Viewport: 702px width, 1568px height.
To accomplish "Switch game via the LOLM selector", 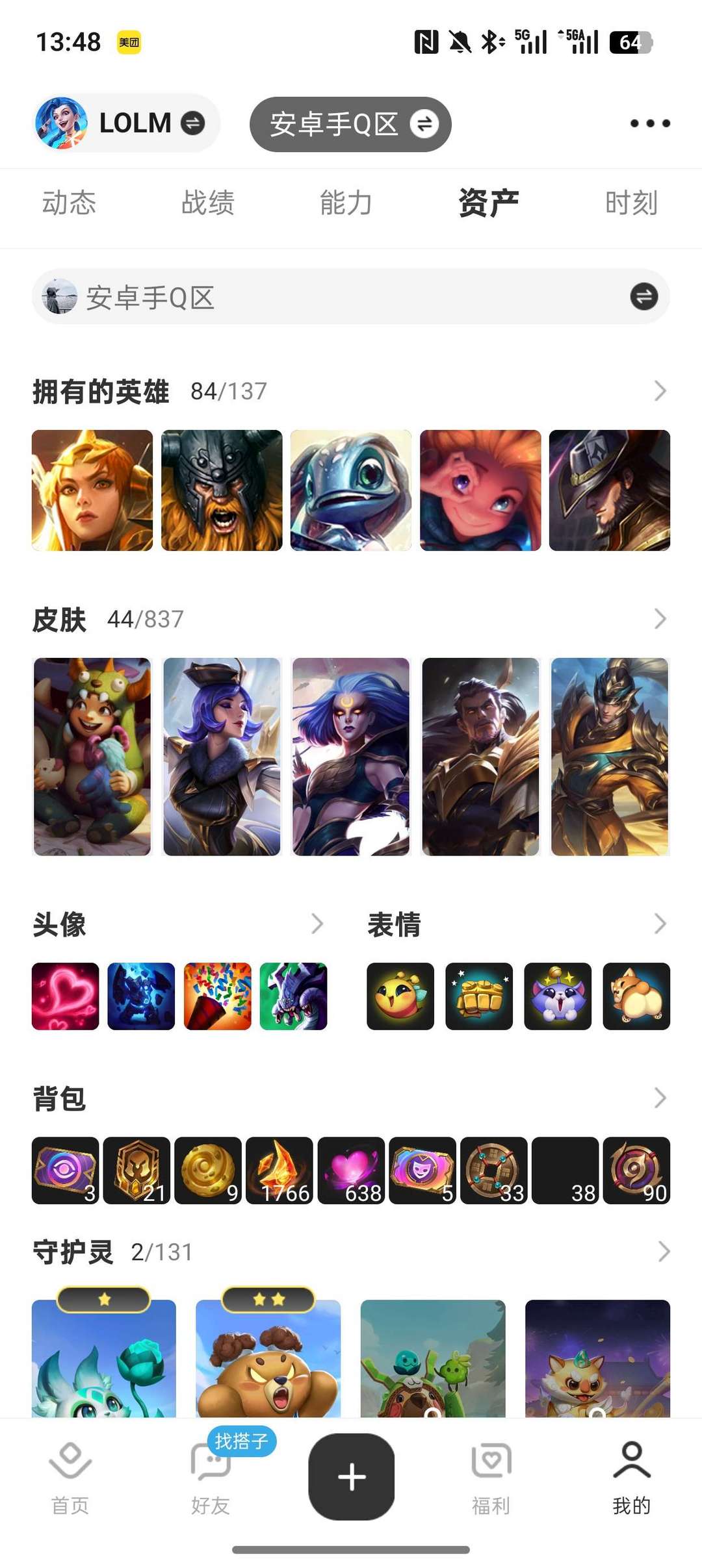I will [x=126, y=123].
